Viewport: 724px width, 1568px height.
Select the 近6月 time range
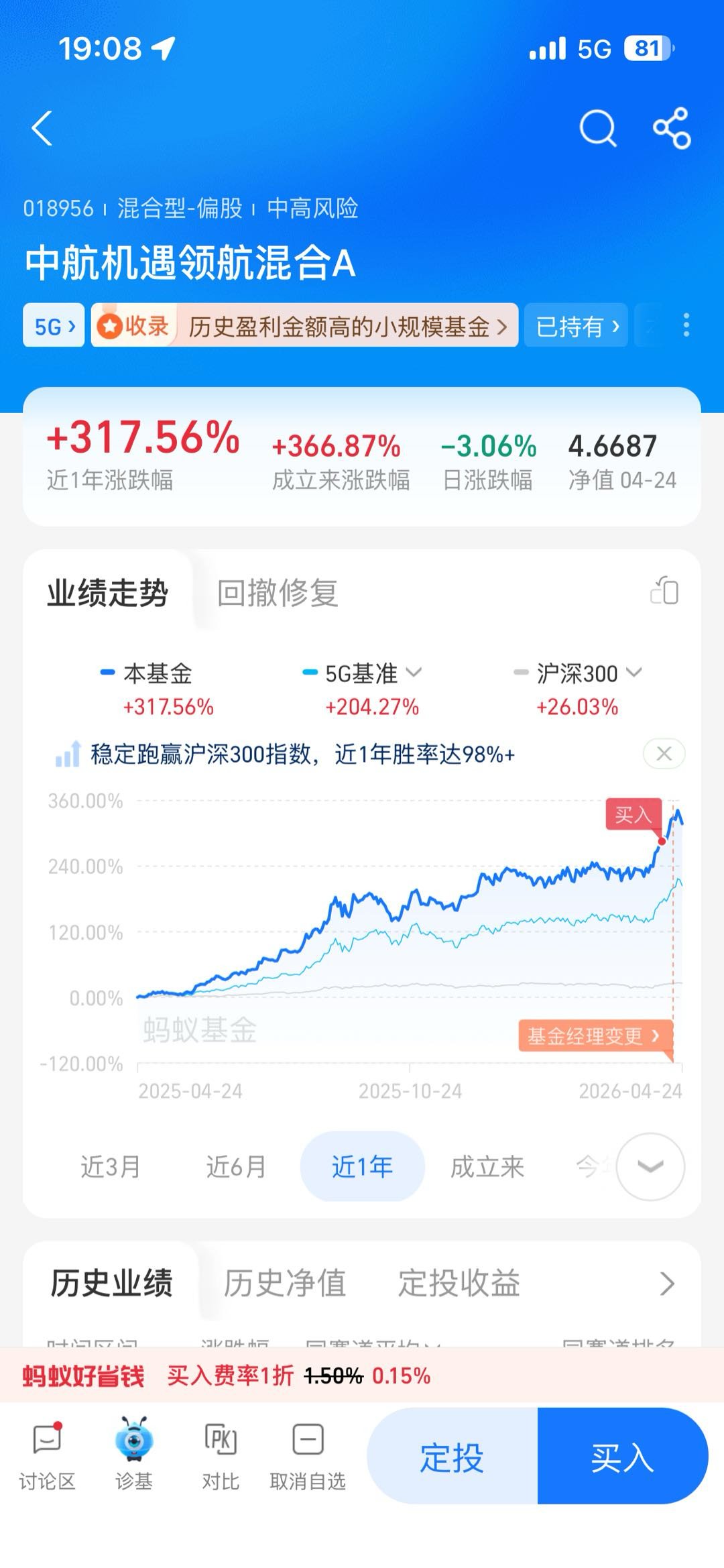click(236, 1167)
